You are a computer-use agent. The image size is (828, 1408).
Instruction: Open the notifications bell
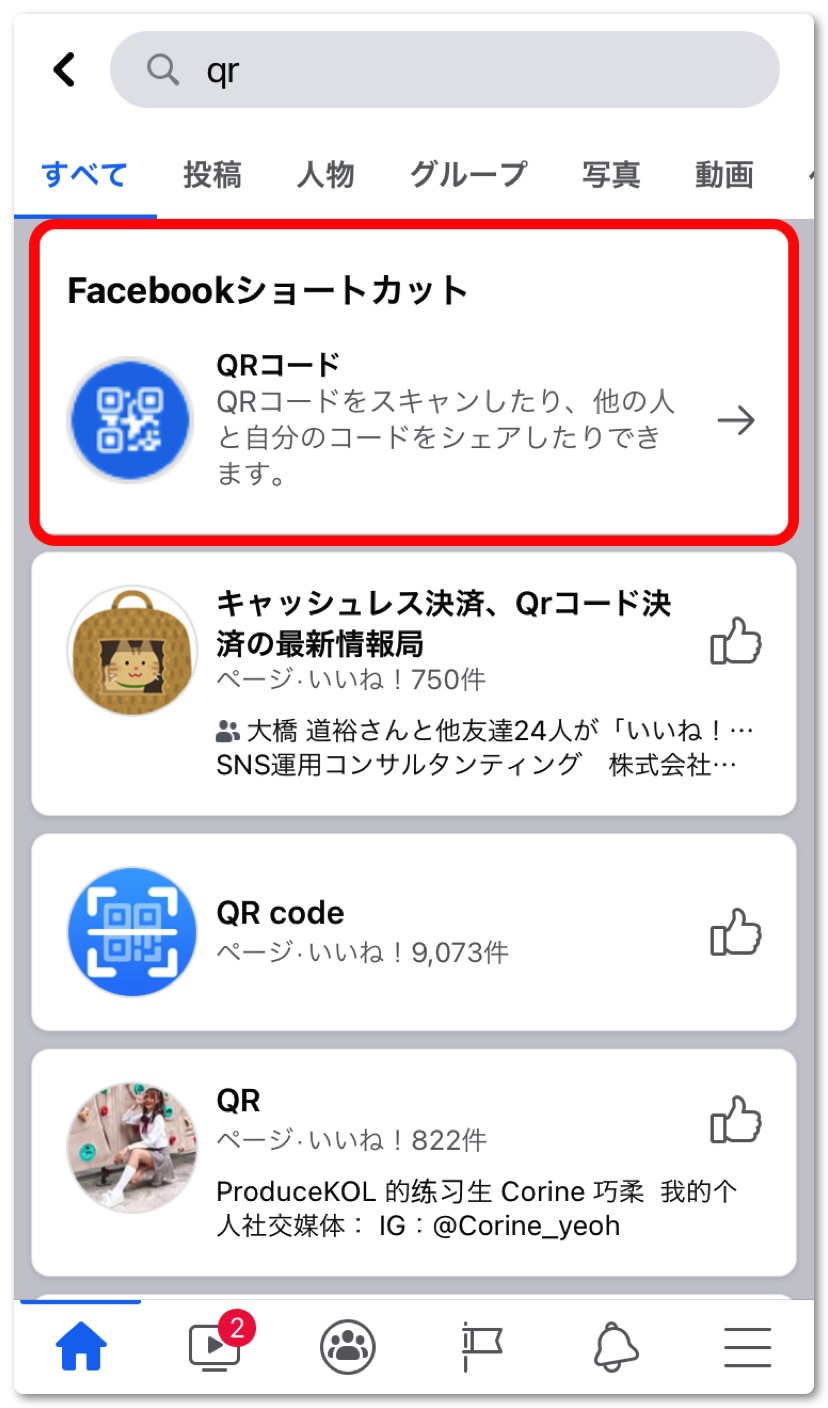coord(617,1347)
